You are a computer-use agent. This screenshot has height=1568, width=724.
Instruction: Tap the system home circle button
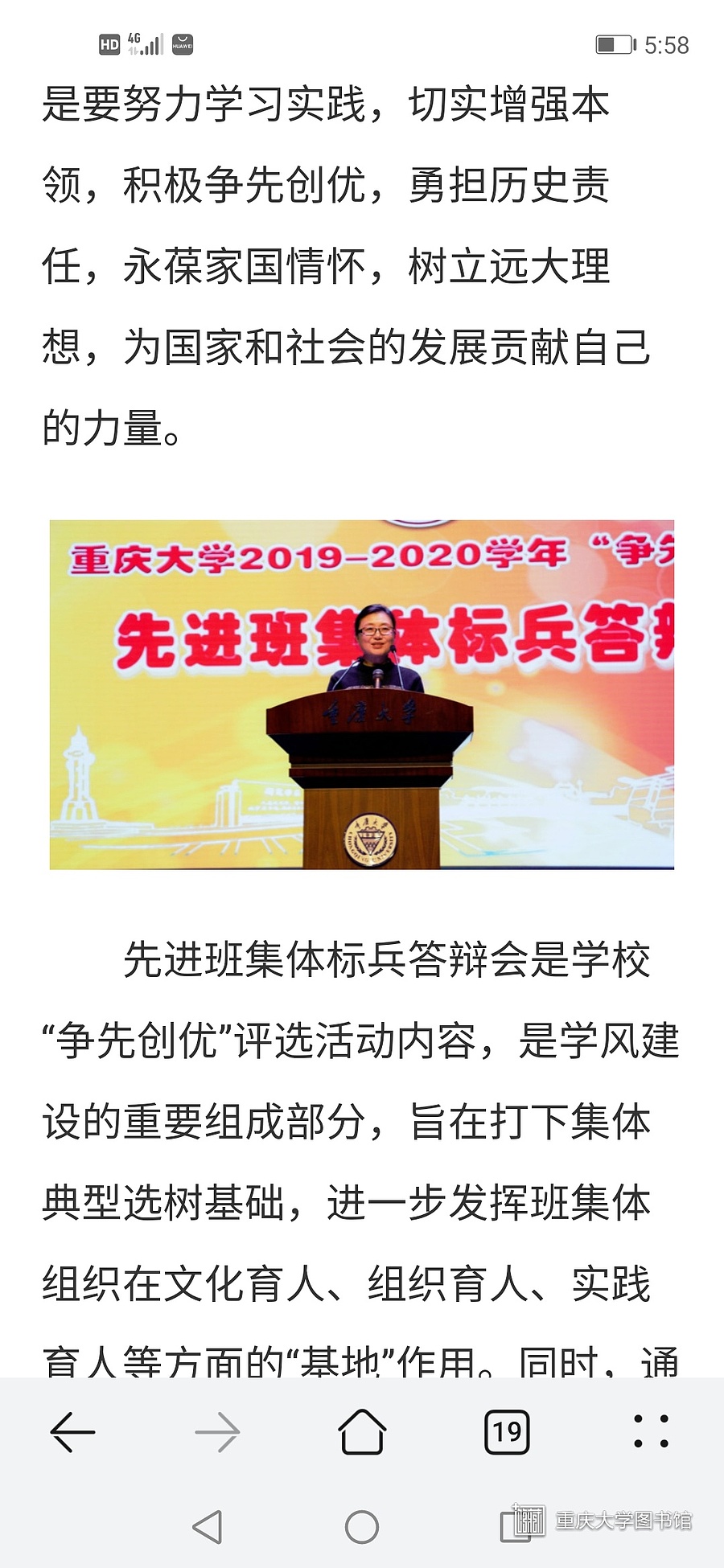(362, 1526)
